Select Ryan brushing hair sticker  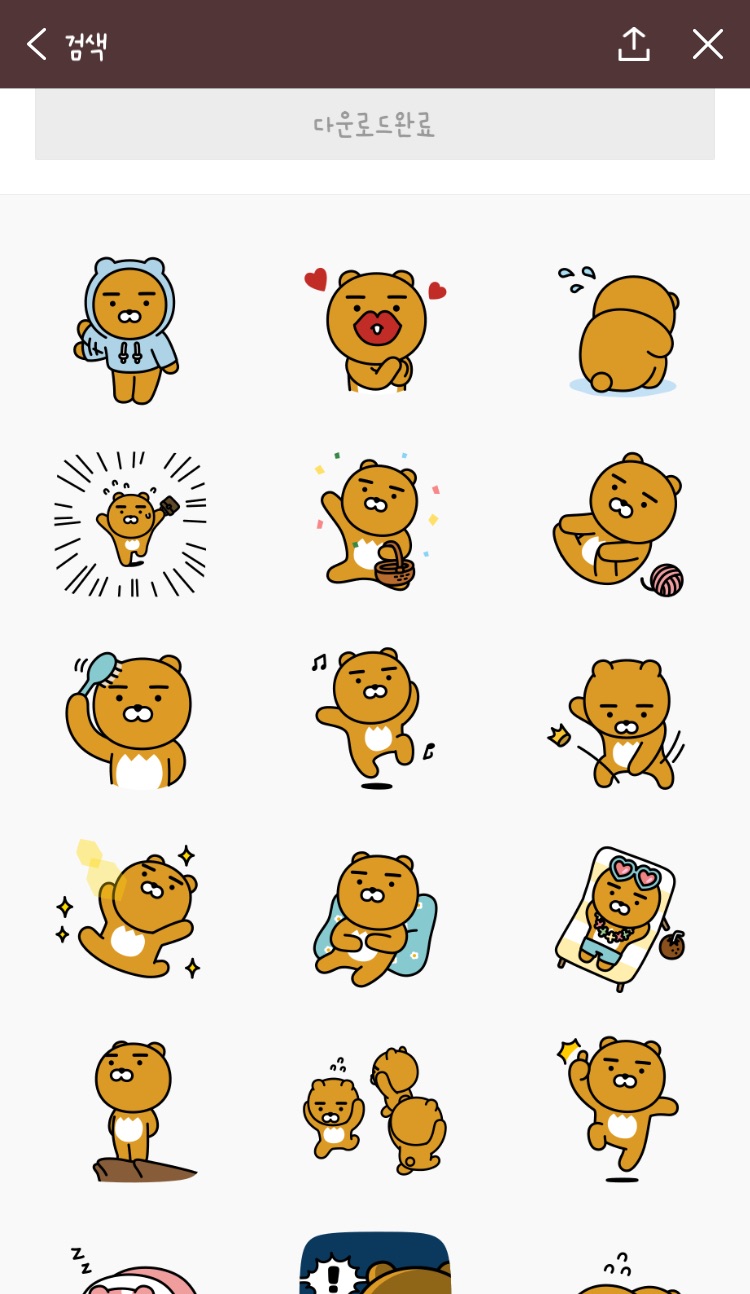click(x=128, y=720)
